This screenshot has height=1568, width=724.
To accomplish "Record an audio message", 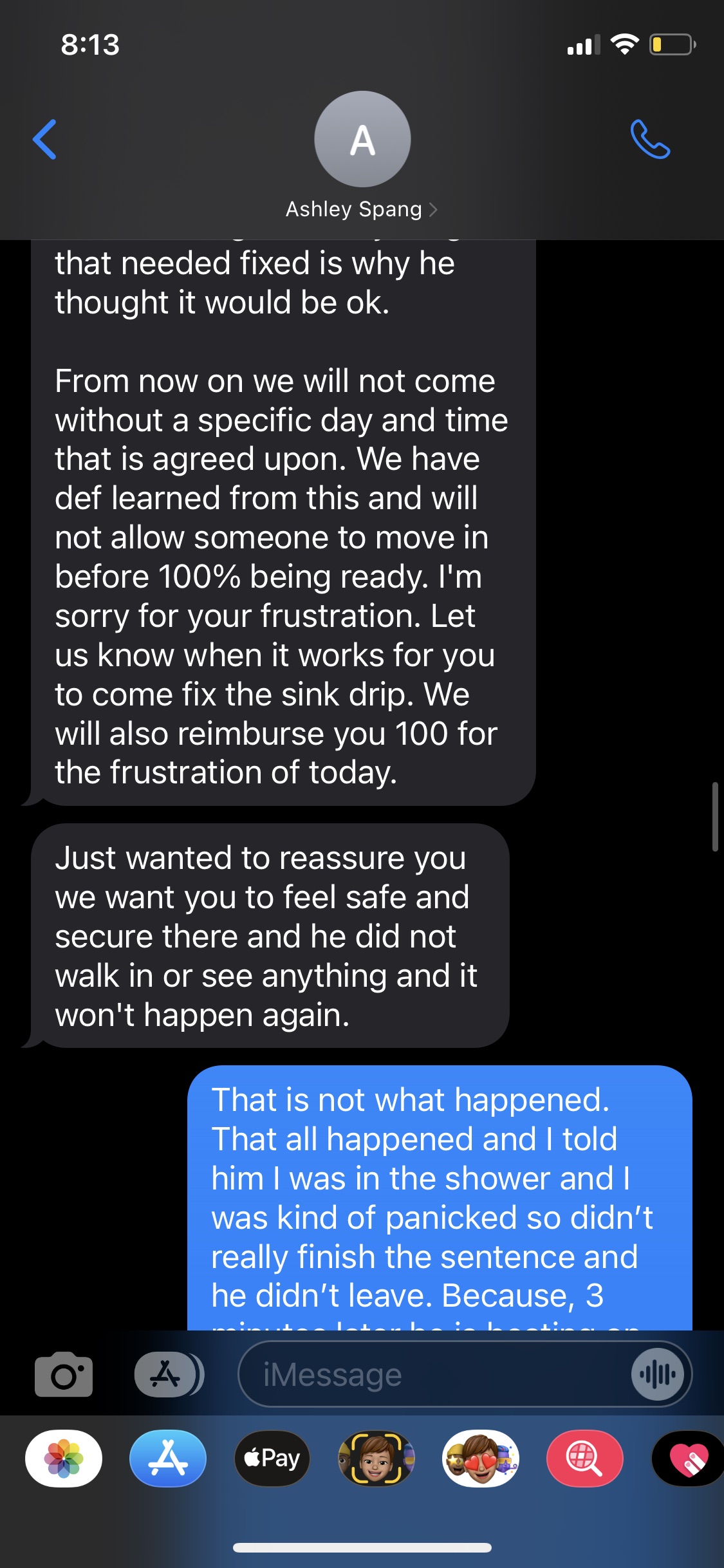I will pyautogui.click(x=657, y=1374).
